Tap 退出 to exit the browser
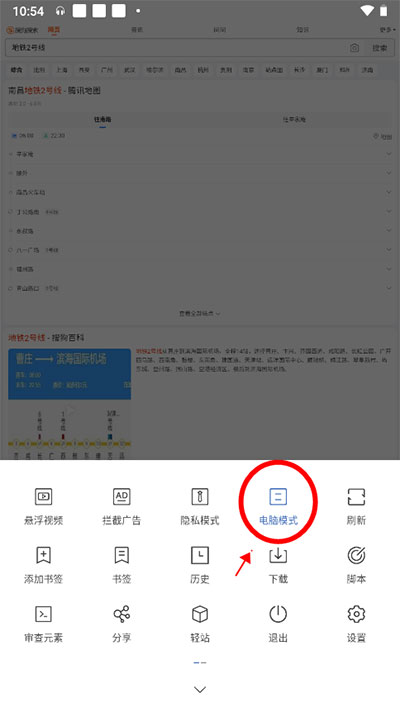Image resolution: width=400 pixels, height=712 pixels. [x=278, y=624]
